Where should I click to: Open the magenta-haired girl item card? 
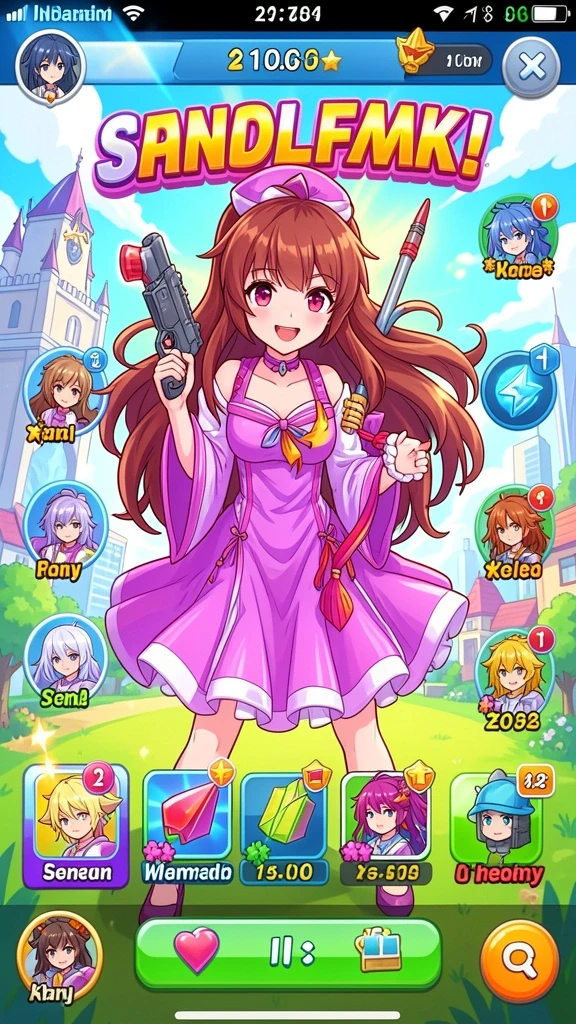point(386,827)
